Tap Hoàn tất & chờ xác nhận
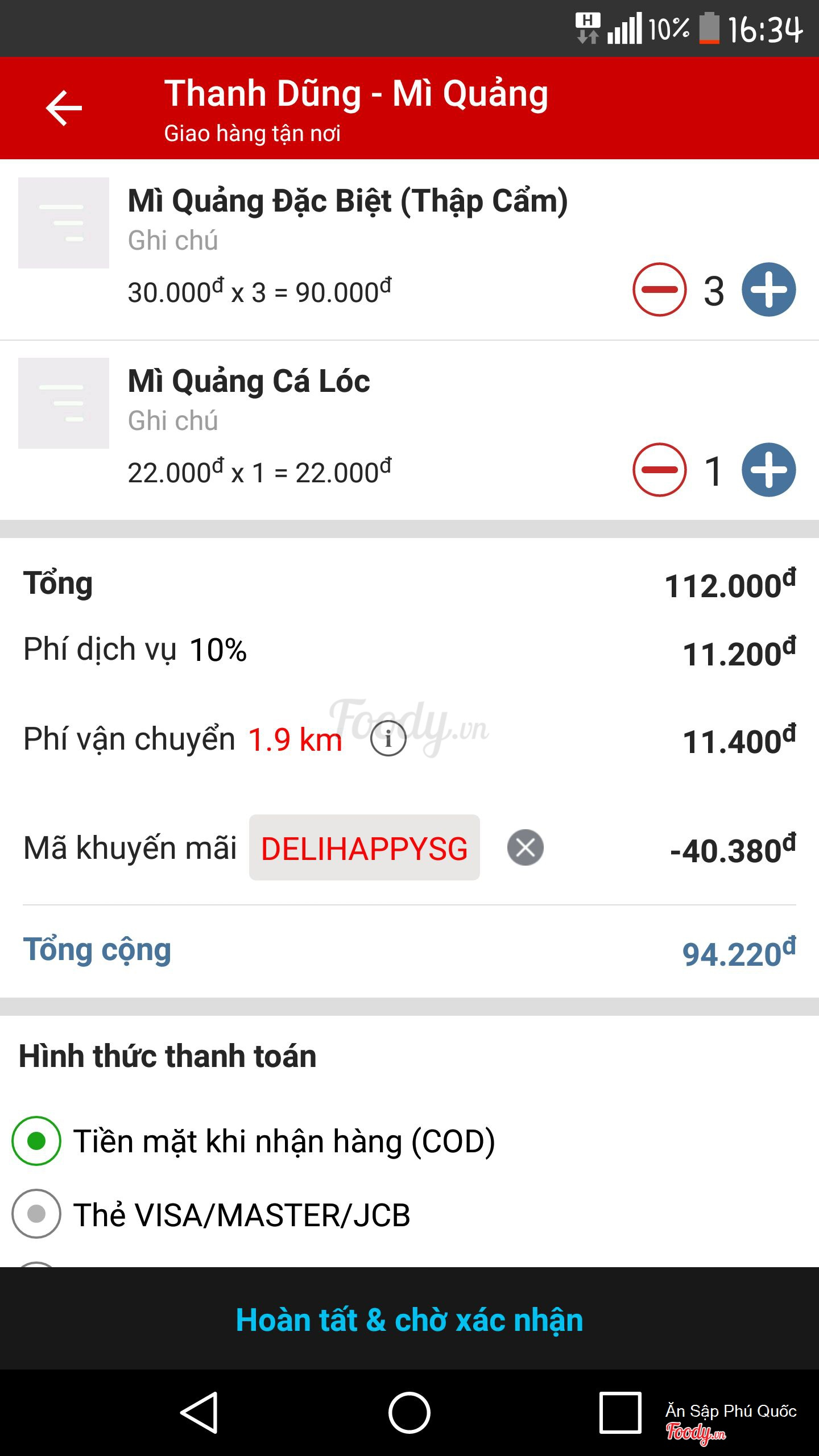 point(409,1319)
